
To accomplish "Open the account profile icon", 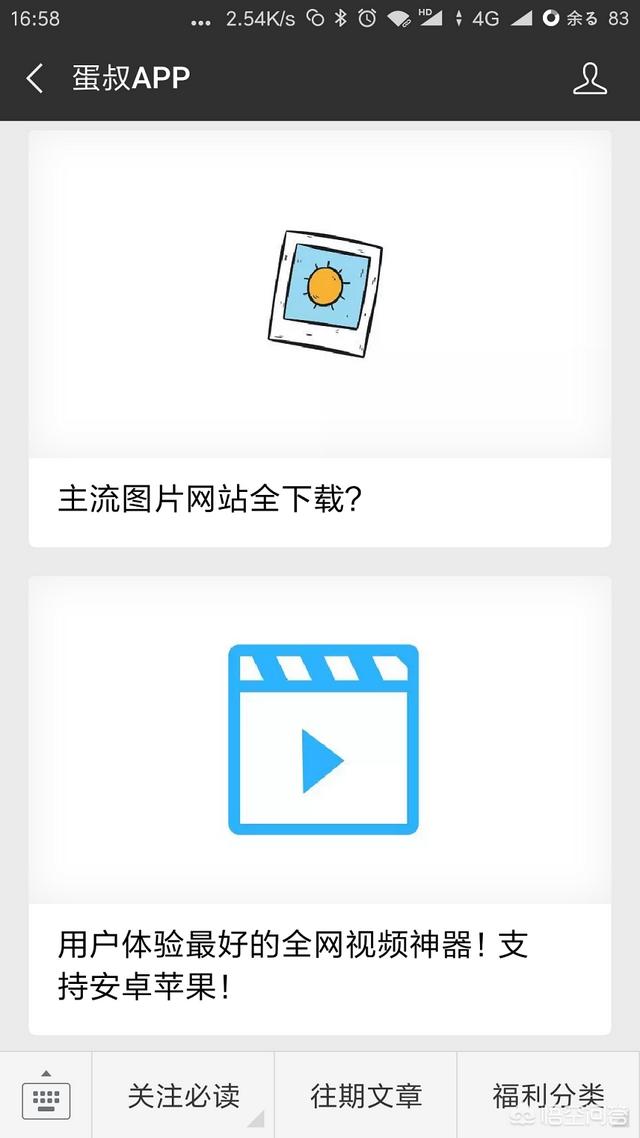I will point(590,78).
